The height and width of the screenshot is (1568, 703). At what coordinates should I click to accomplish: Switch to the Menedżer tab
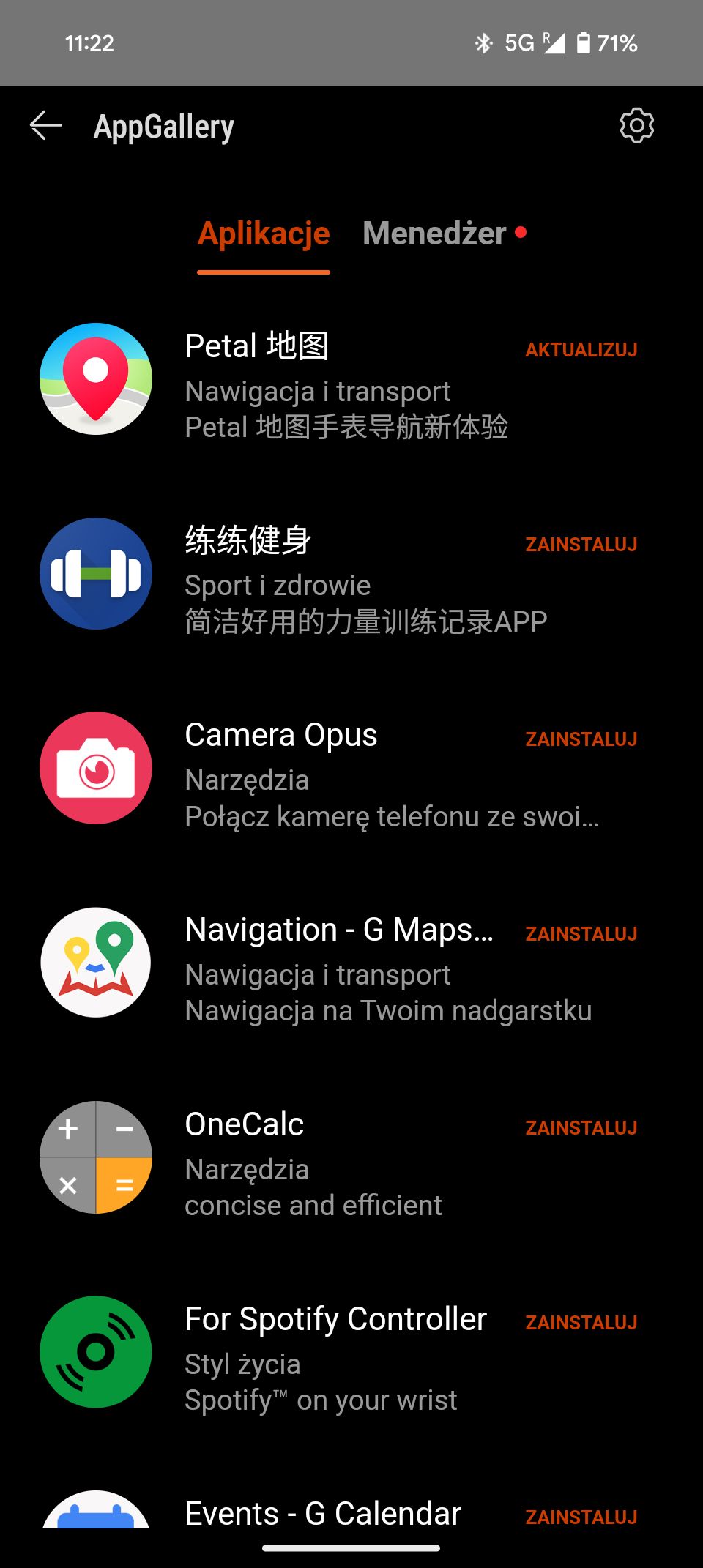tap(444, 234)
